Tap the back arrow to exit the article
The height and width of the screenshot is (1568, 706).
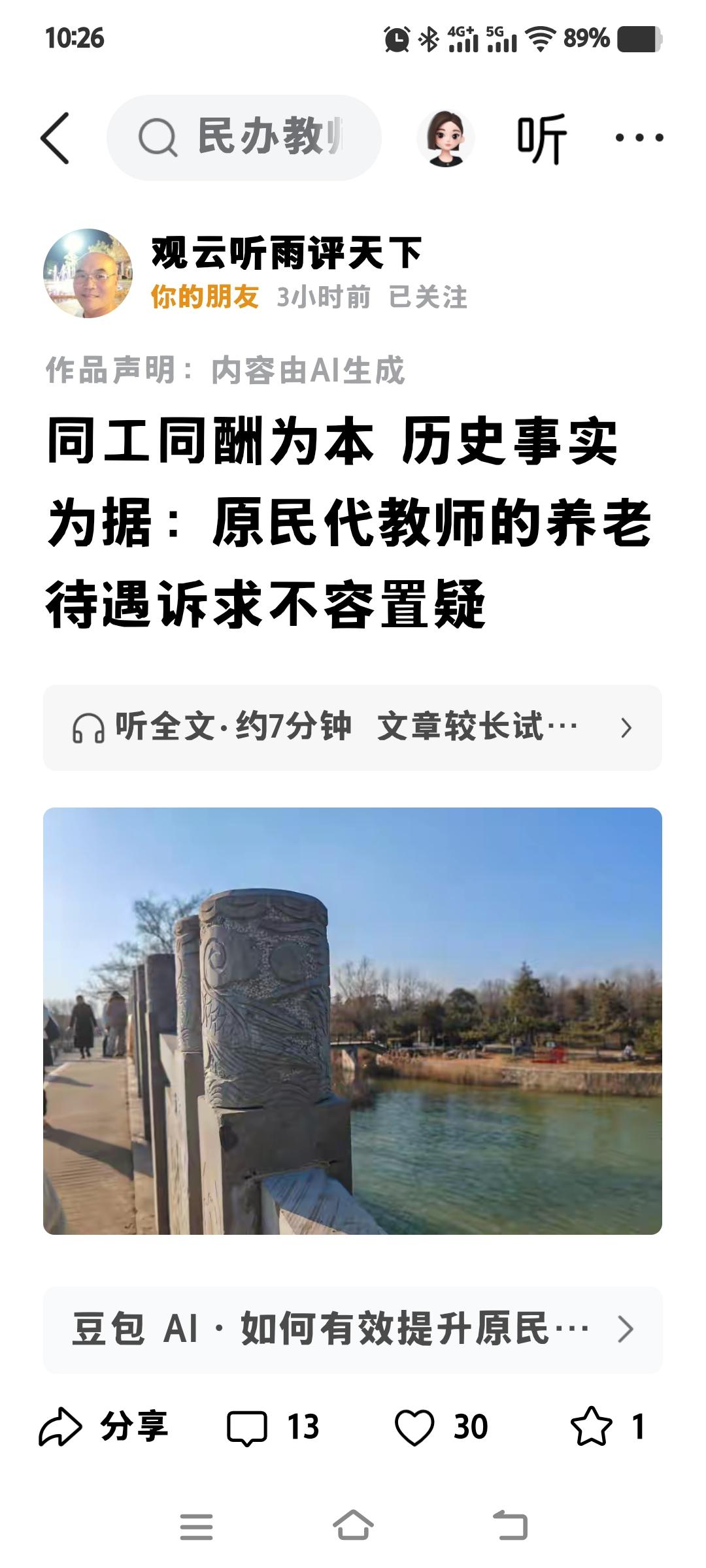[56, 139]
